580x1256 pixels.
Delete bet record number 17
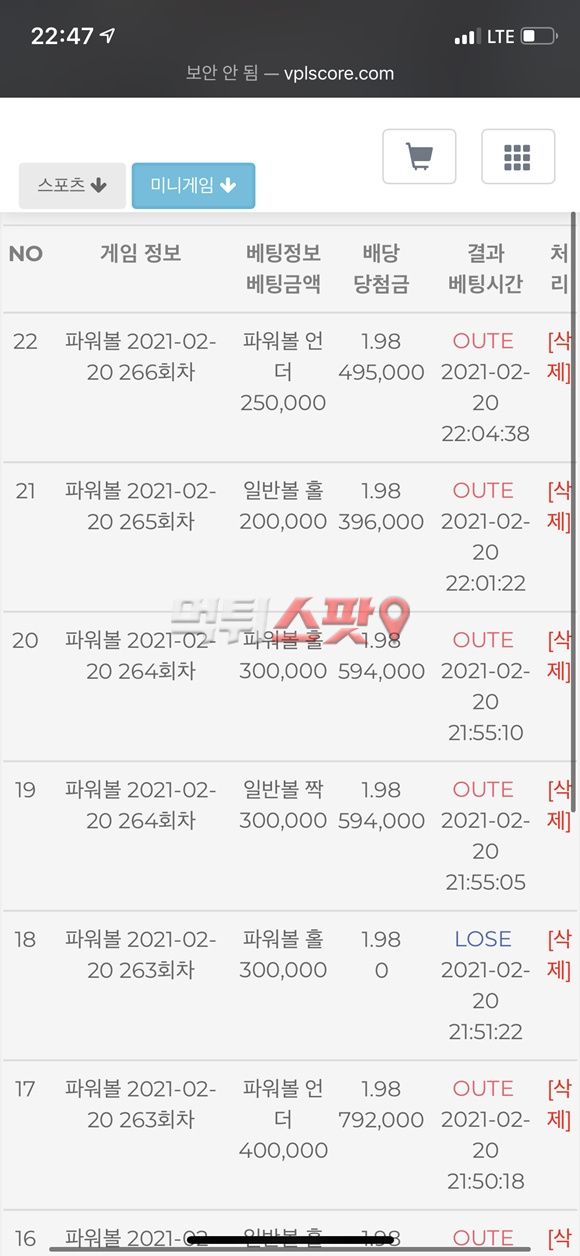click(559, 1104)
